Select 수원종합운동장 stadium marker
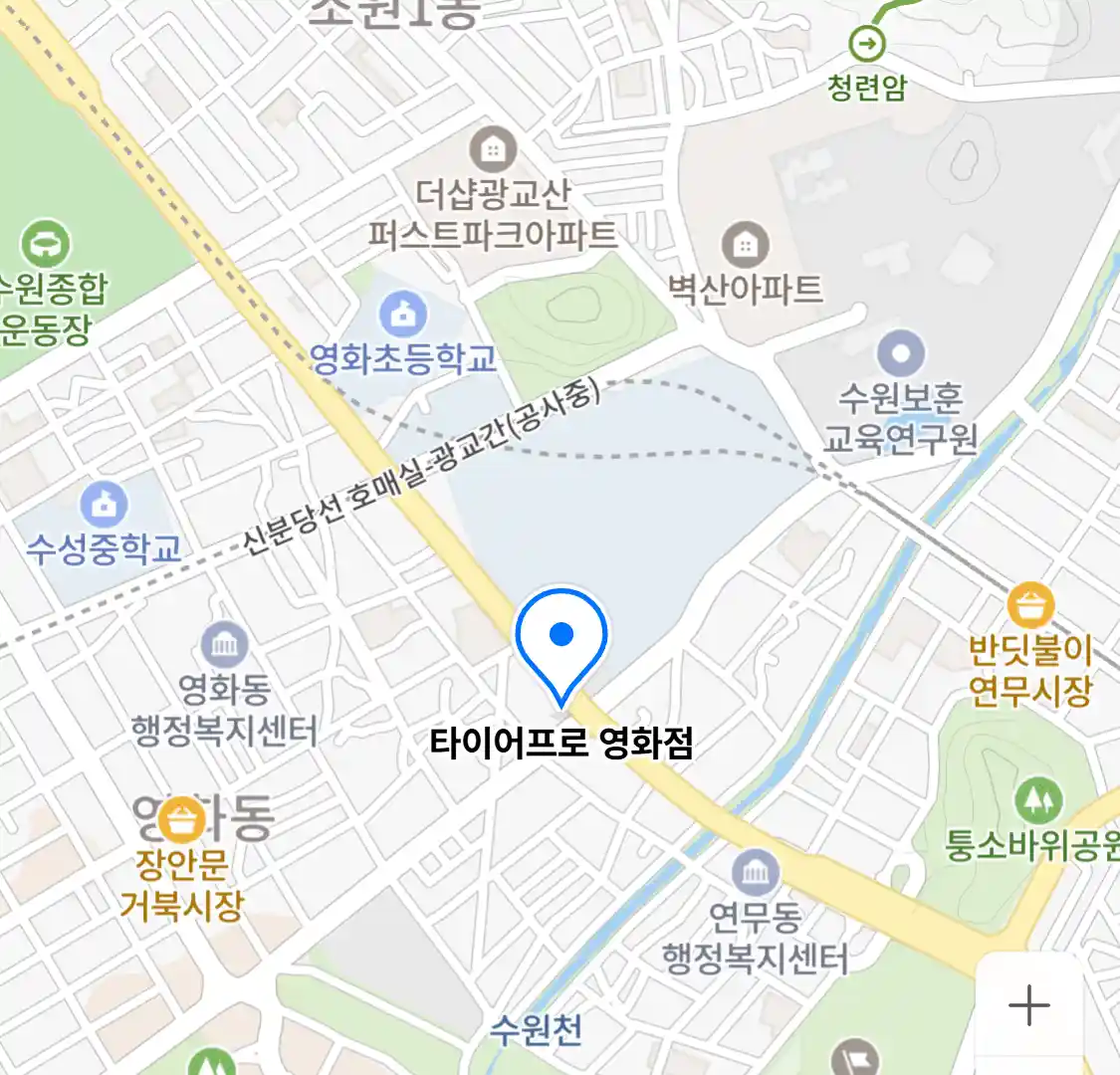The width and height of the screenshot is (1120, 1075). point(46,243)
